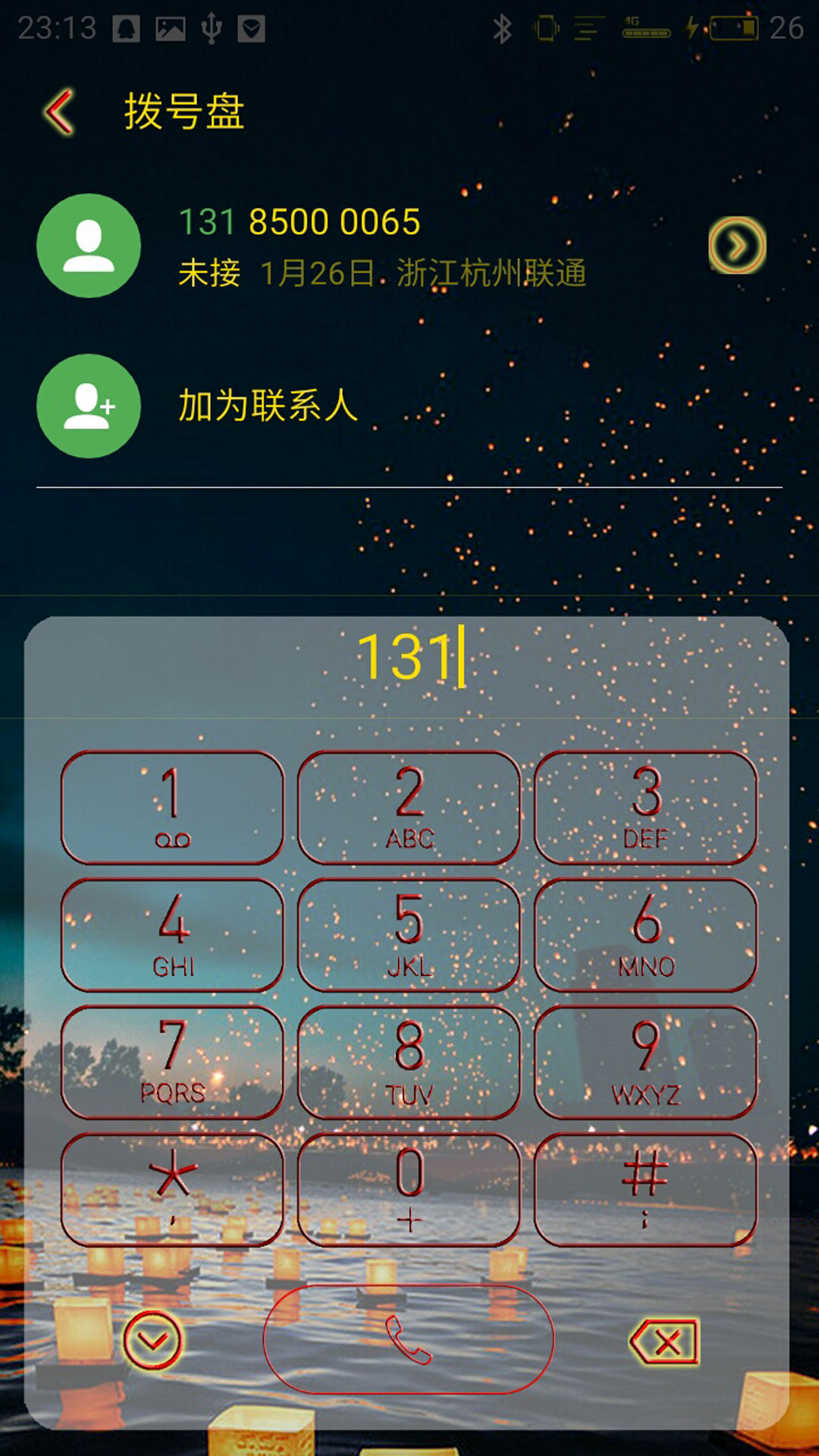Open call details for 131 8500 0065
Image resolution: width=819 pixels, height=1456 pixels.
tap(737, 246)
